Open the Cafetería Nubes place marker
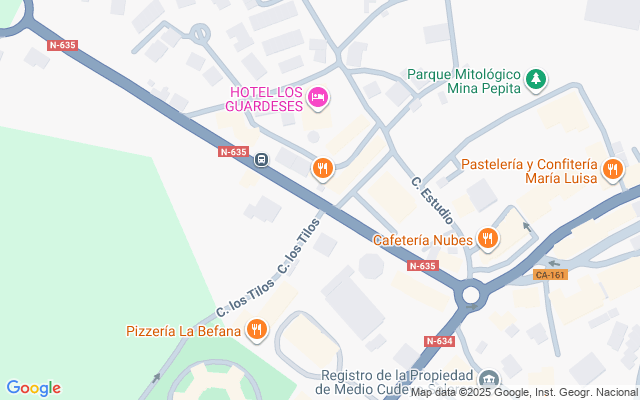The height and width of the screenshot is (400, 640). [x=487, y=238]
